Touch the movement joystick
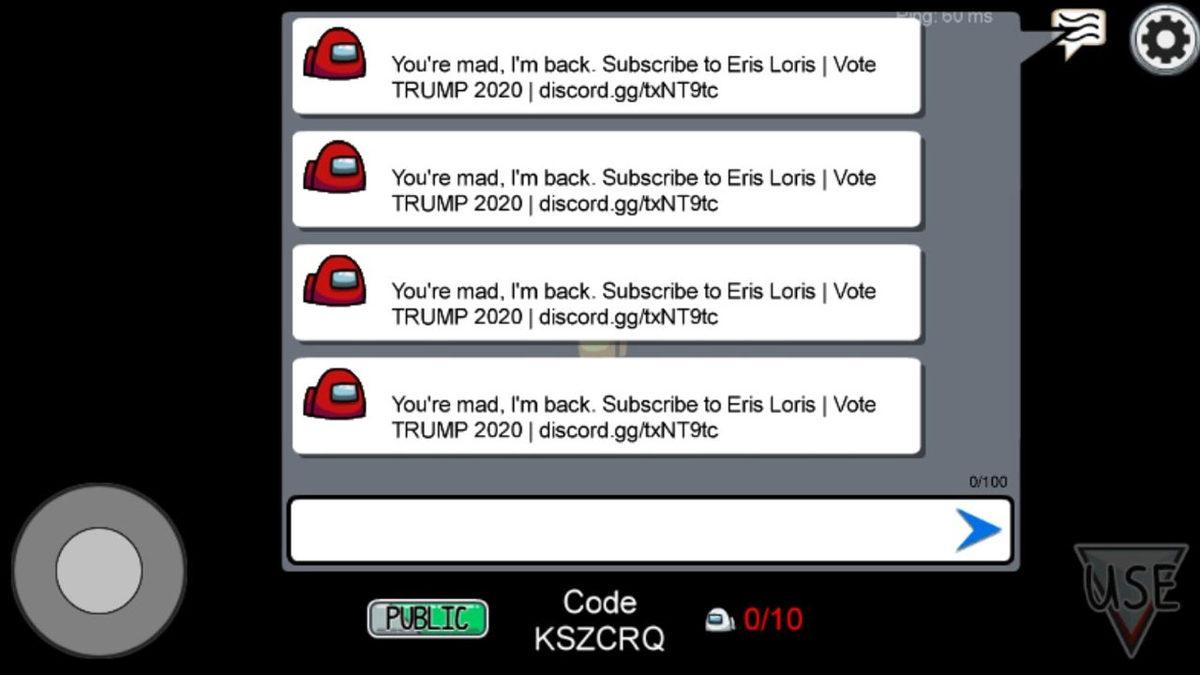 coord(98,571)
